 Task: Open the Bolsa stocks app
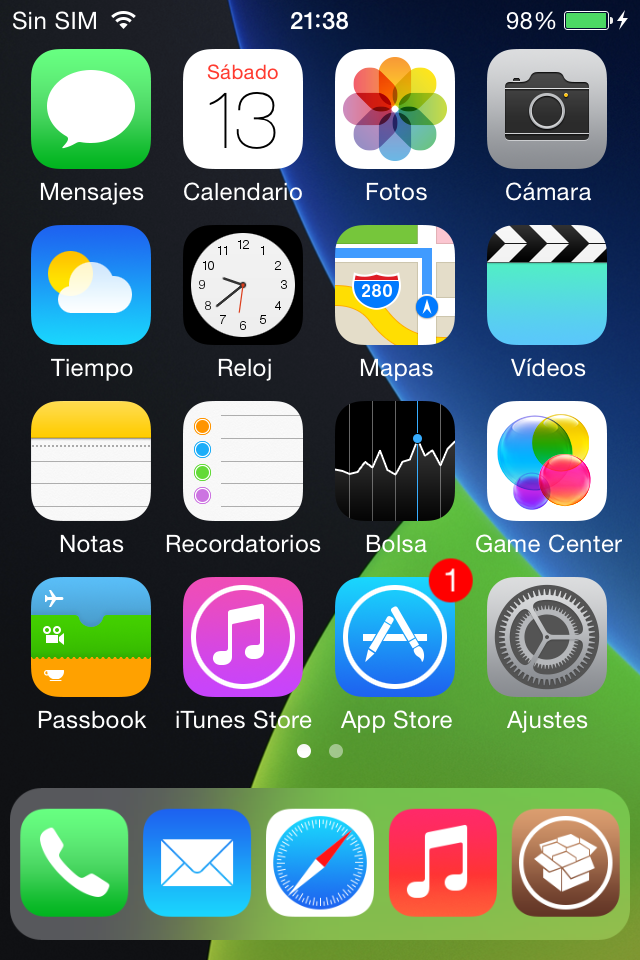coord(395,461)
